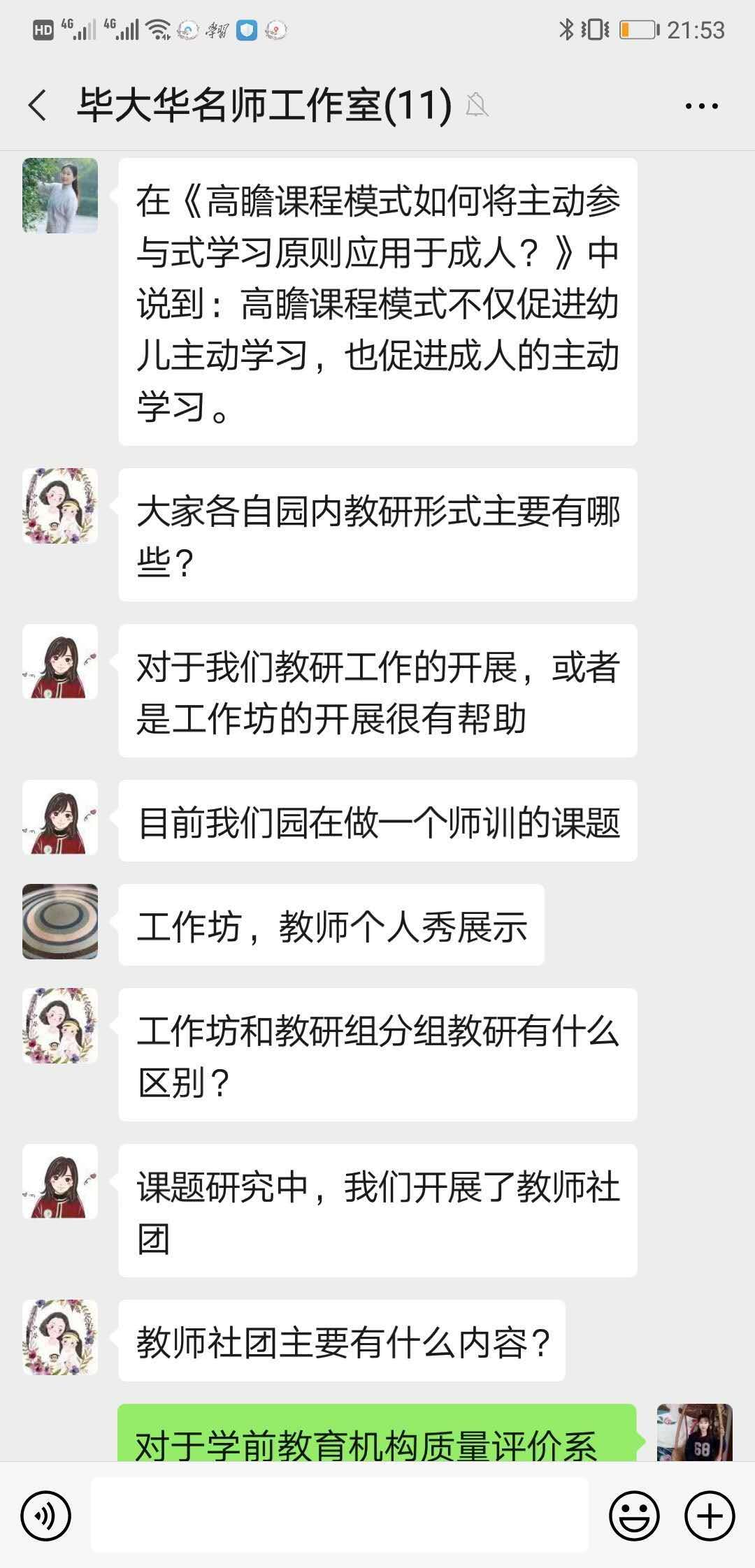Open the plus attachments menu
This screenshot has height=1568, width=755.
(710, 1516)
